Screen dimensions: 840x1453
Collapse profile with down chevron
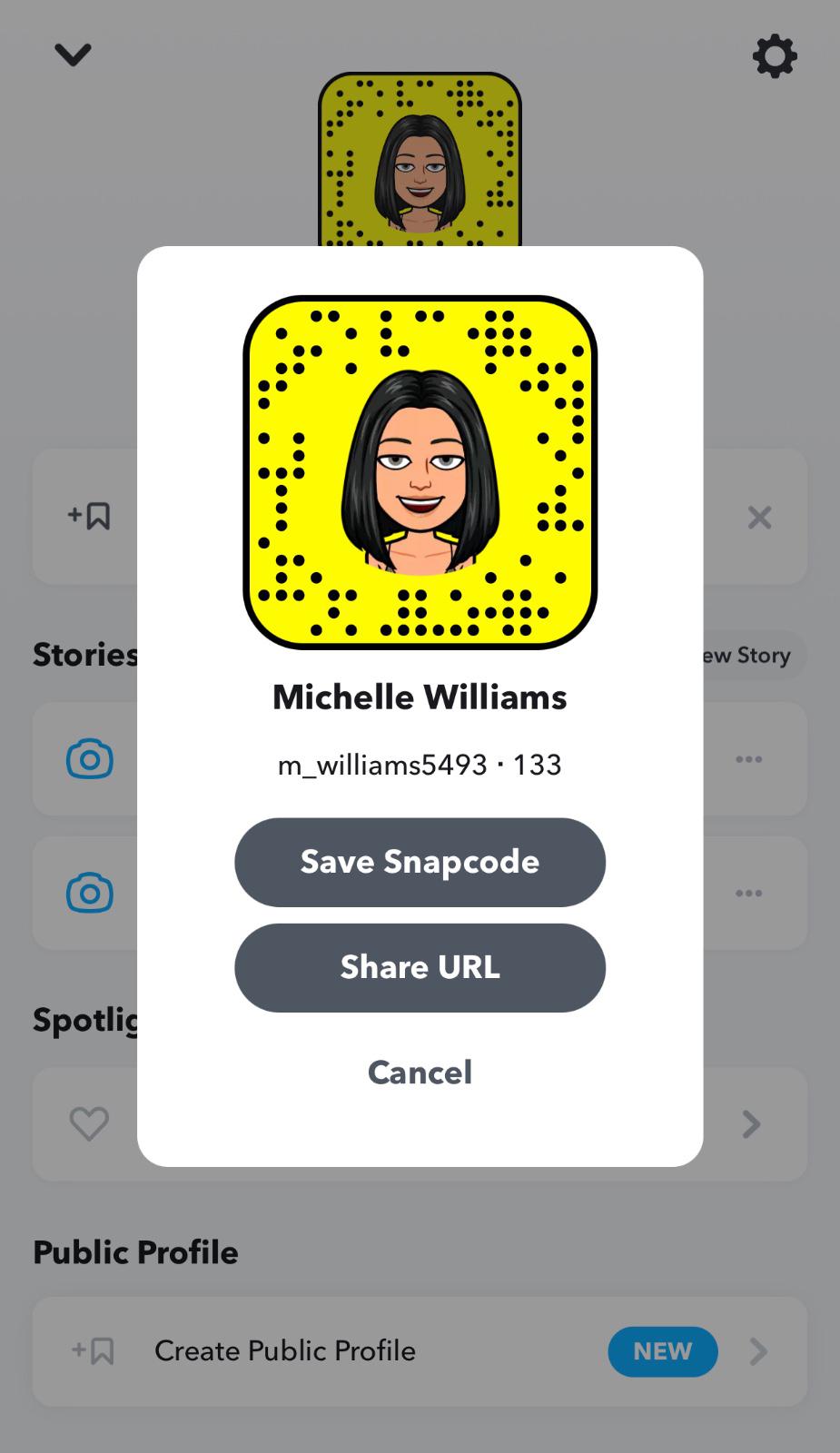[73, 54]
